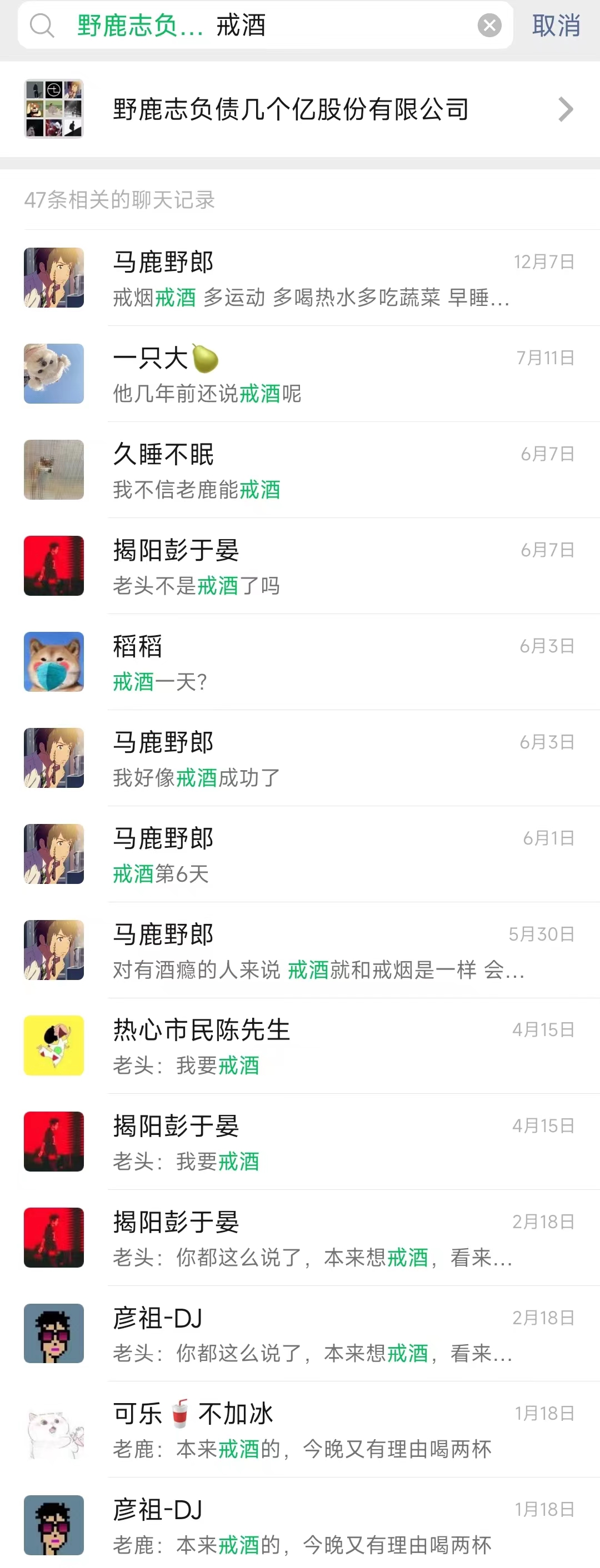Open the group 野鹿志负债几个亿股份有限公司
The height and width of the screenshot is (1568, 600).
pos(299,109)
